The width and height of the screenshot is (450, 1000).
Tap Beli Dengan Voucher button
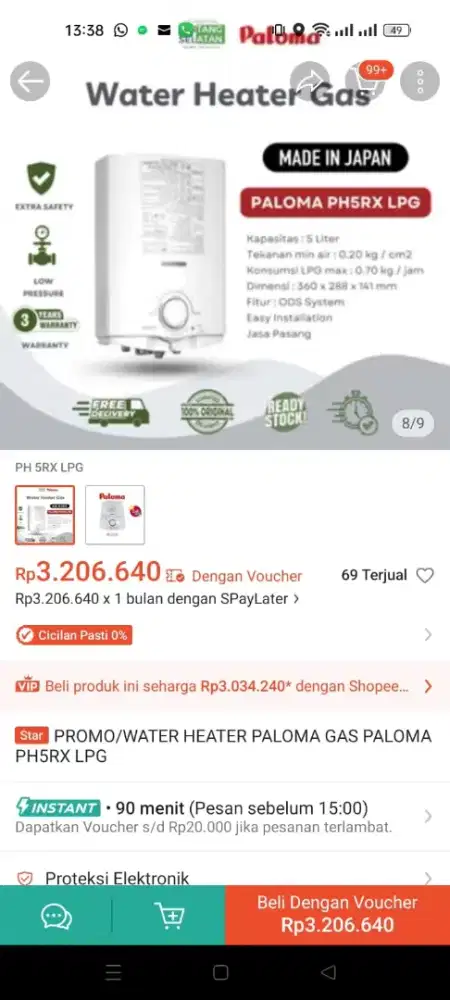pos(337,915)
